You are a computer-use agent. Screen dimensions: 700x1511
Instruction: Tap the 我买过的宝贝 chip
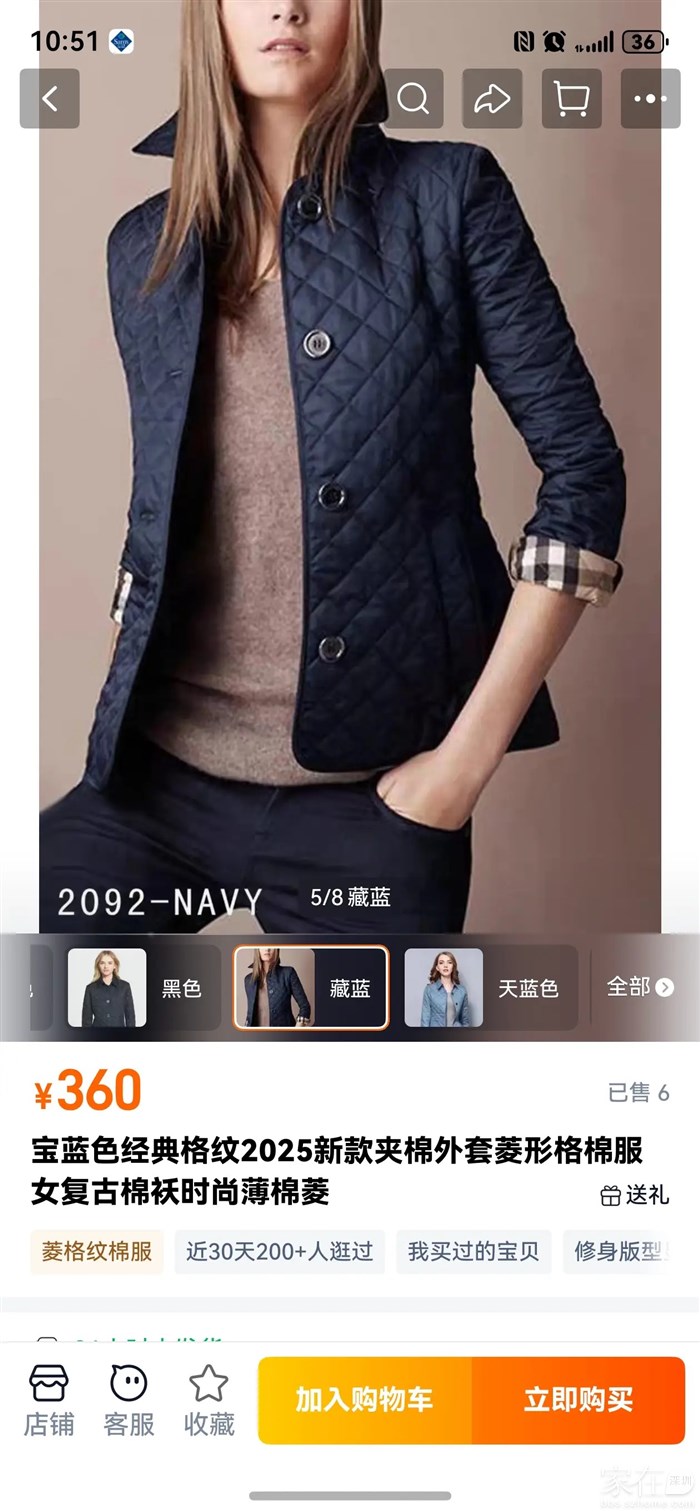click(473, 1251)
